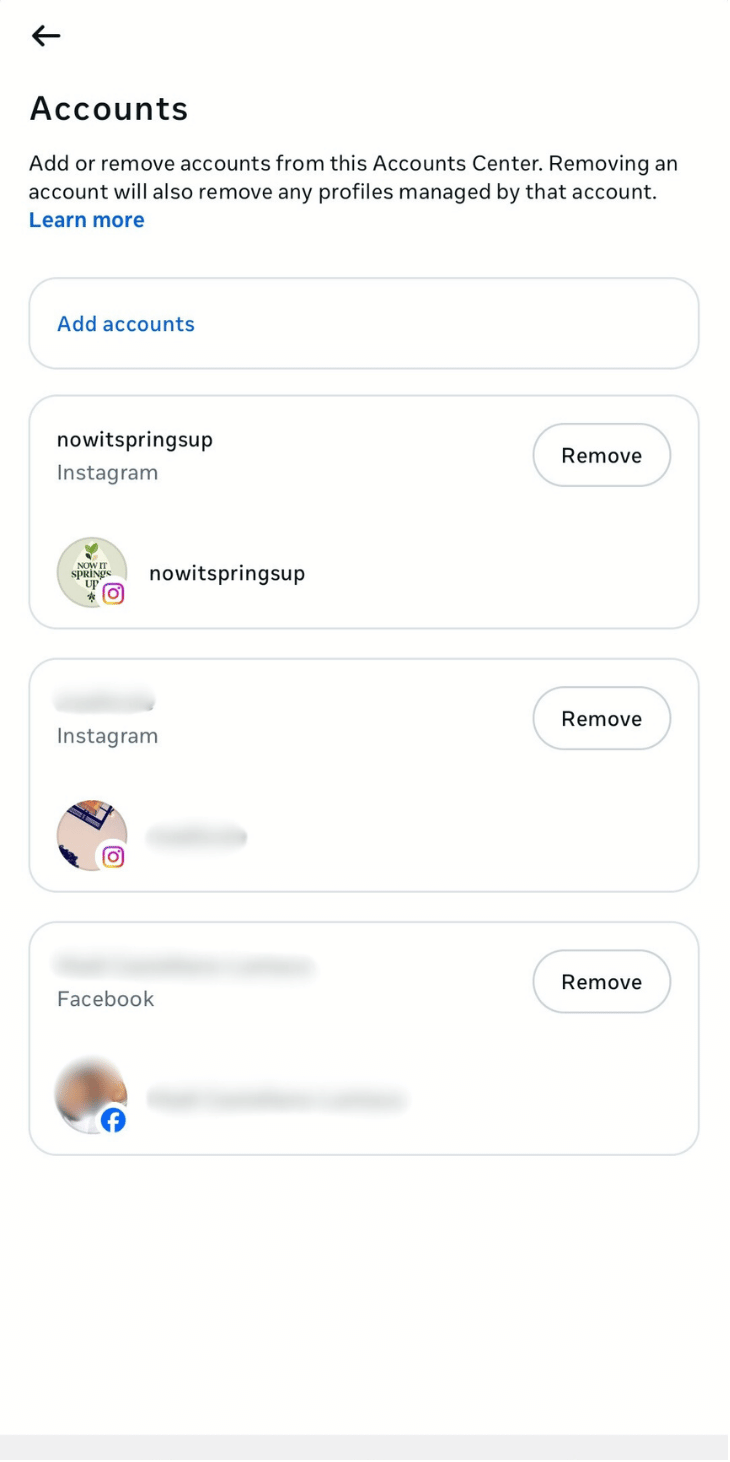Remove the Facebook account
This screenshot has height=1462, width=730.
pos(601,981)
